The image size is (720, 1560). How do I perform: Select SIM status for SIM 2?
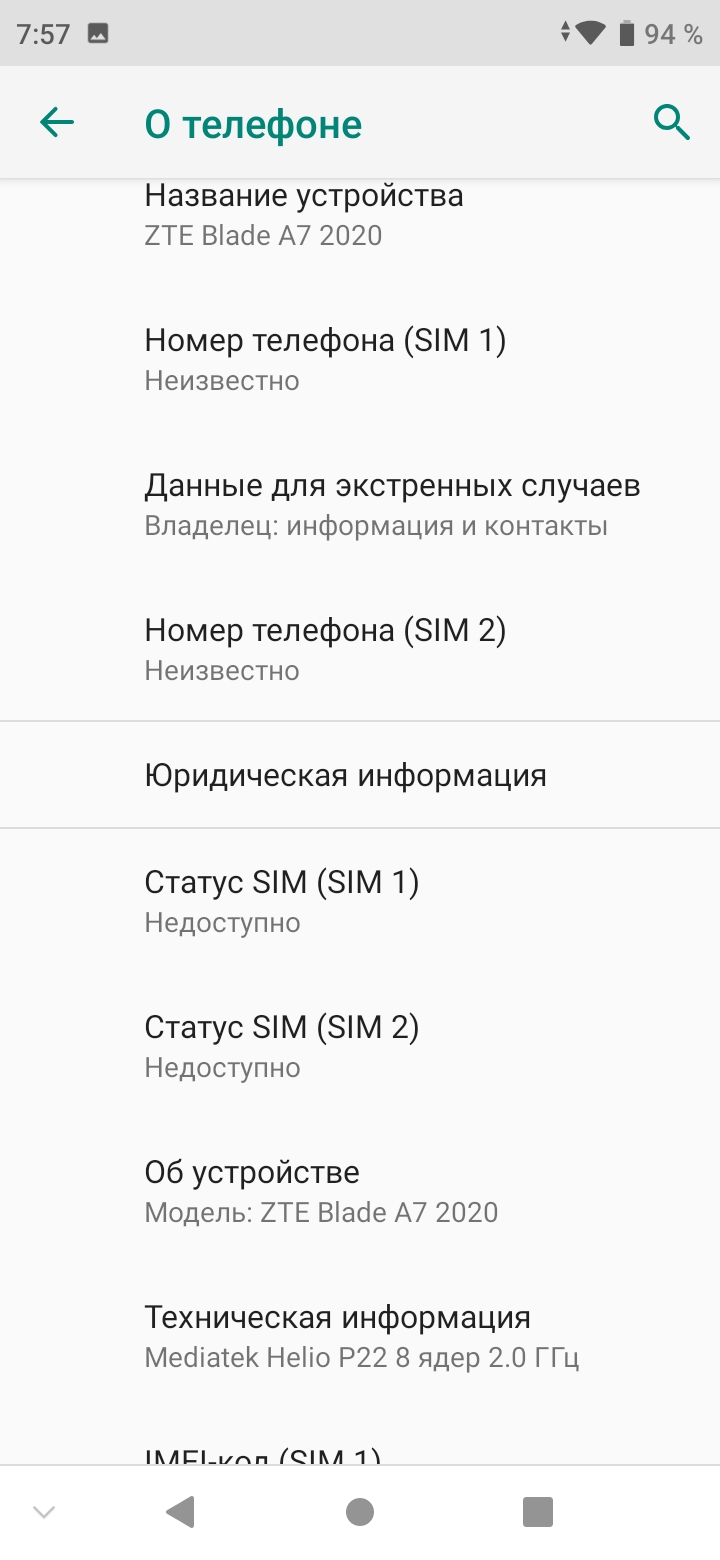283,1045
